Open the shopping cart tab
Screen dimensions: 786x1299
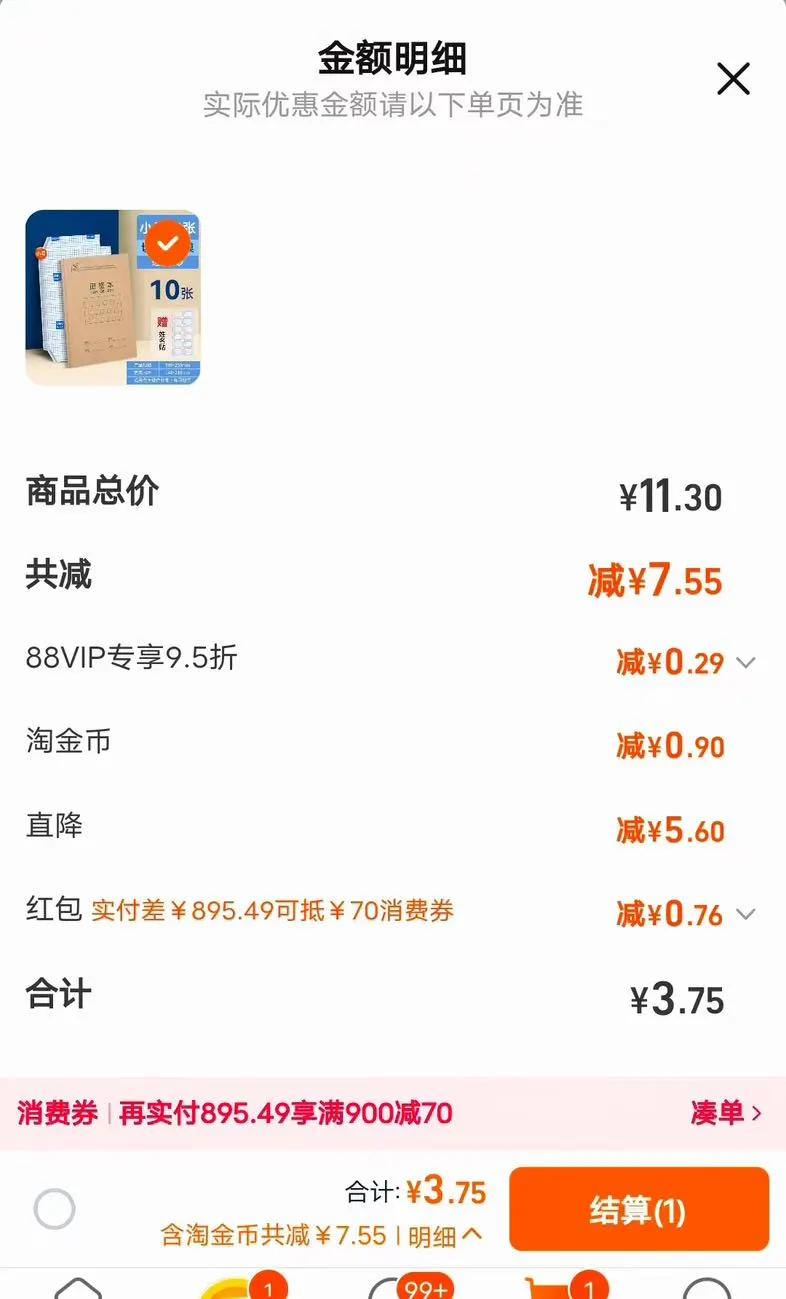click(x=551, y=1288)
